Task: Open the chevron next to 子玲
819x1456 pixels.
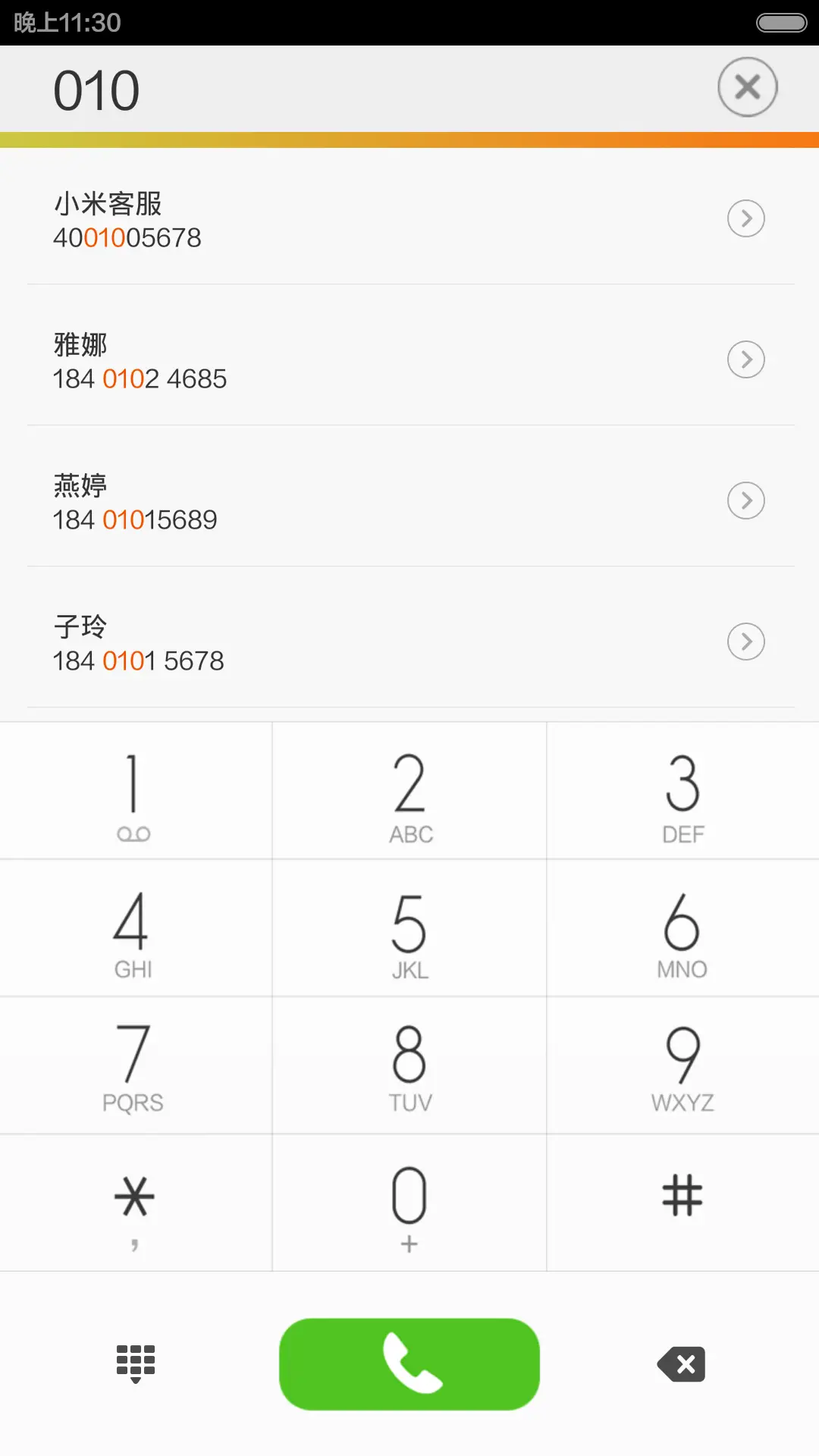Action: pyautogui.click(x=745, y=641)
